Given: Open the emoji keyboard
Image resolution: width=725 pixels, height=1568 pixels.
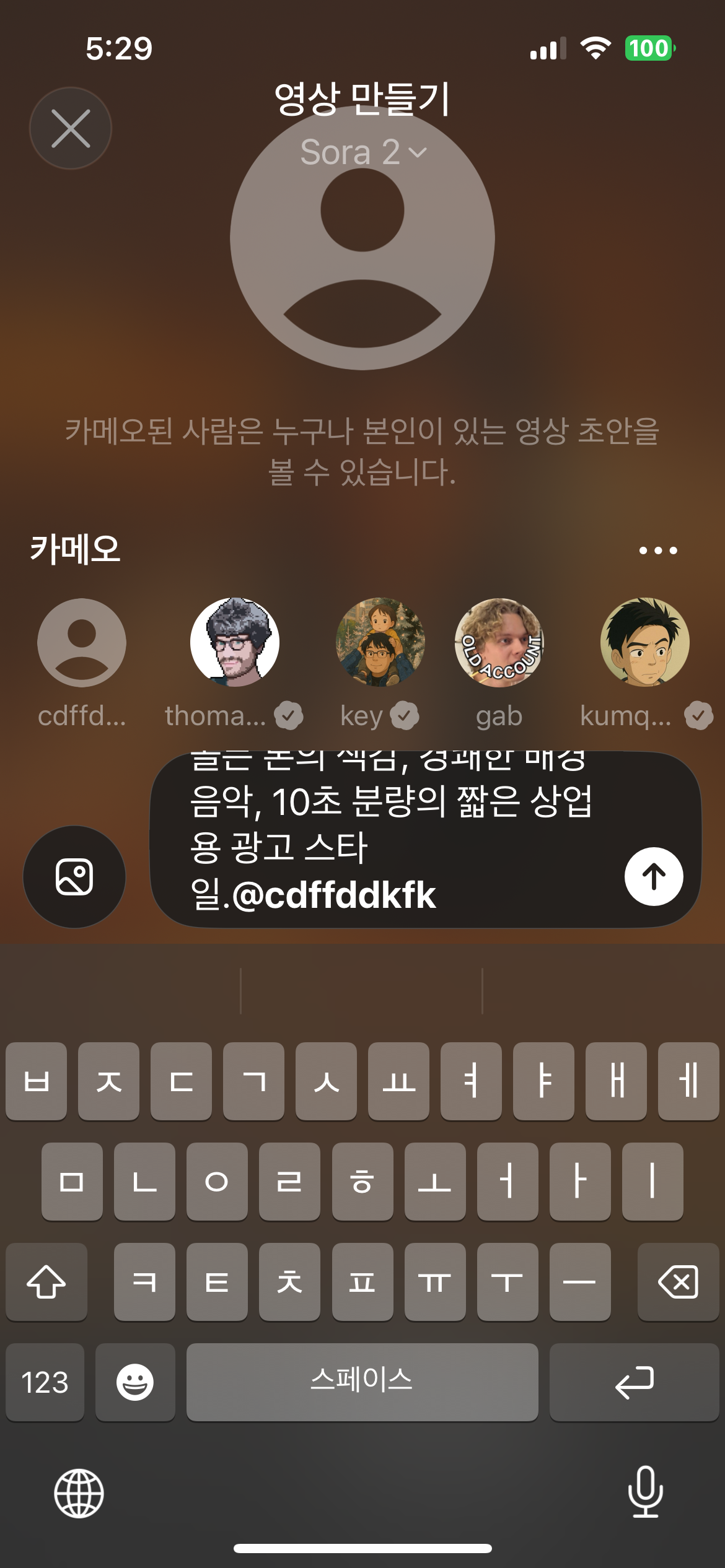Looking at the screenshot, I should pyautogui.click(x=135, y=1382).
